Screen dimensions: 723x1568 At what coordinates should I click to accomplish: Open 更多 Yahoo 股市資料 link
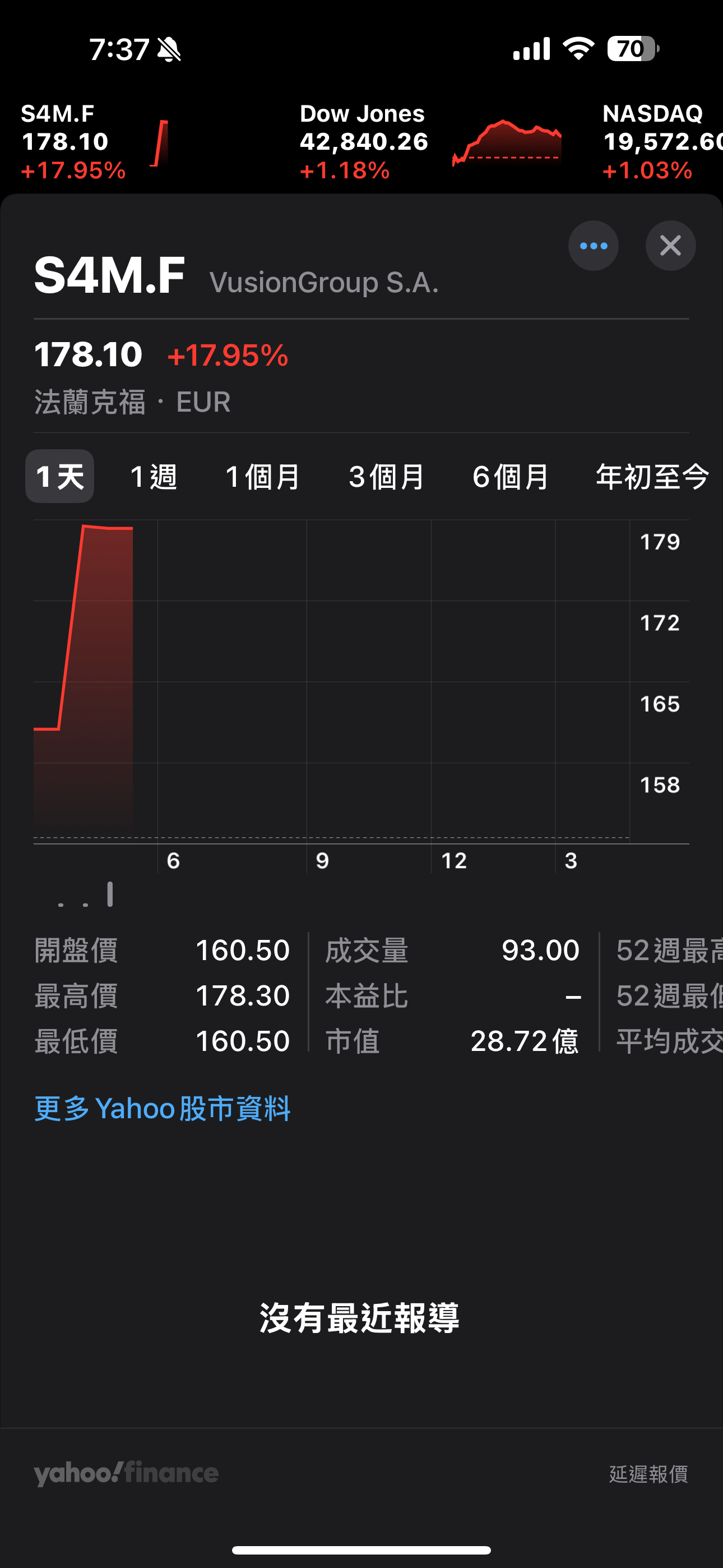tap(163, 1109)
